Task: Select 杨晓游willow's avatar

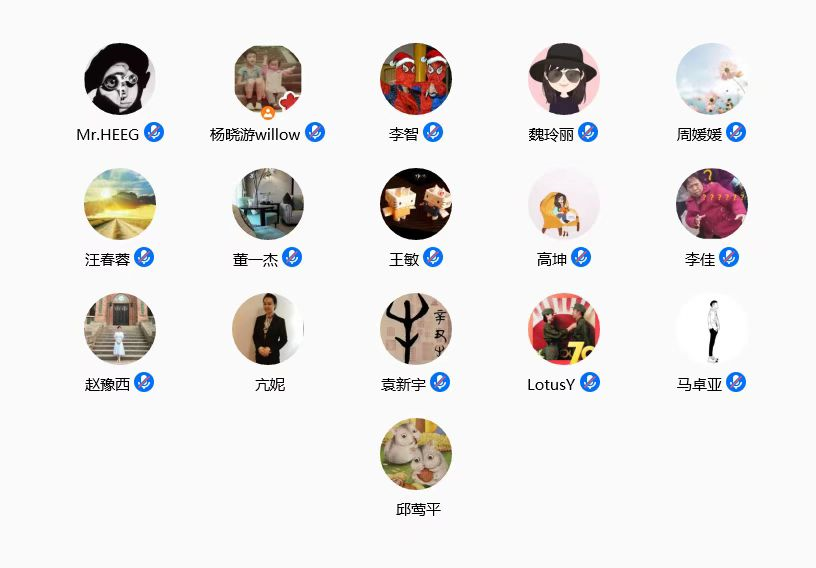Action: point(268,79)
